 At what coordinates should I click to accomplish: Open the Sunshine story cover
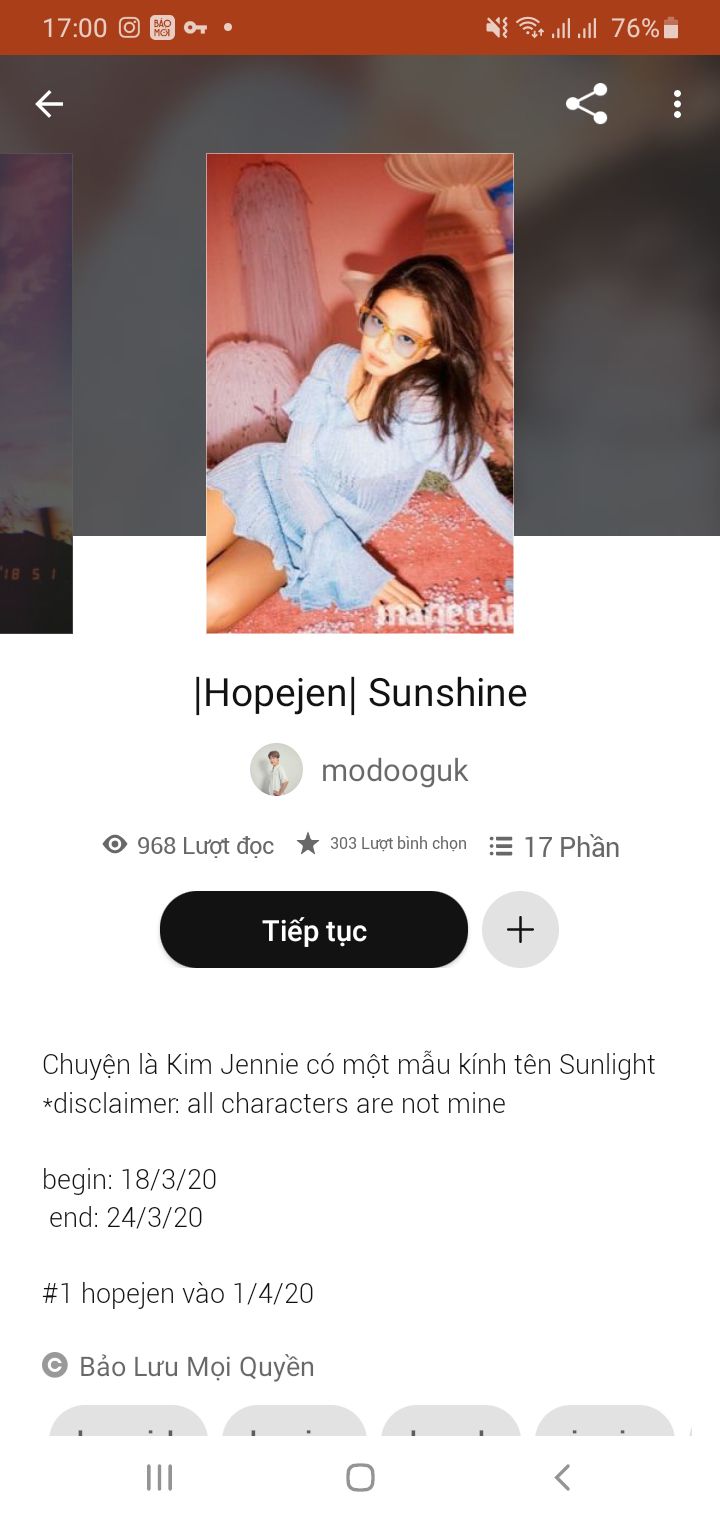[x=360, y=393]
